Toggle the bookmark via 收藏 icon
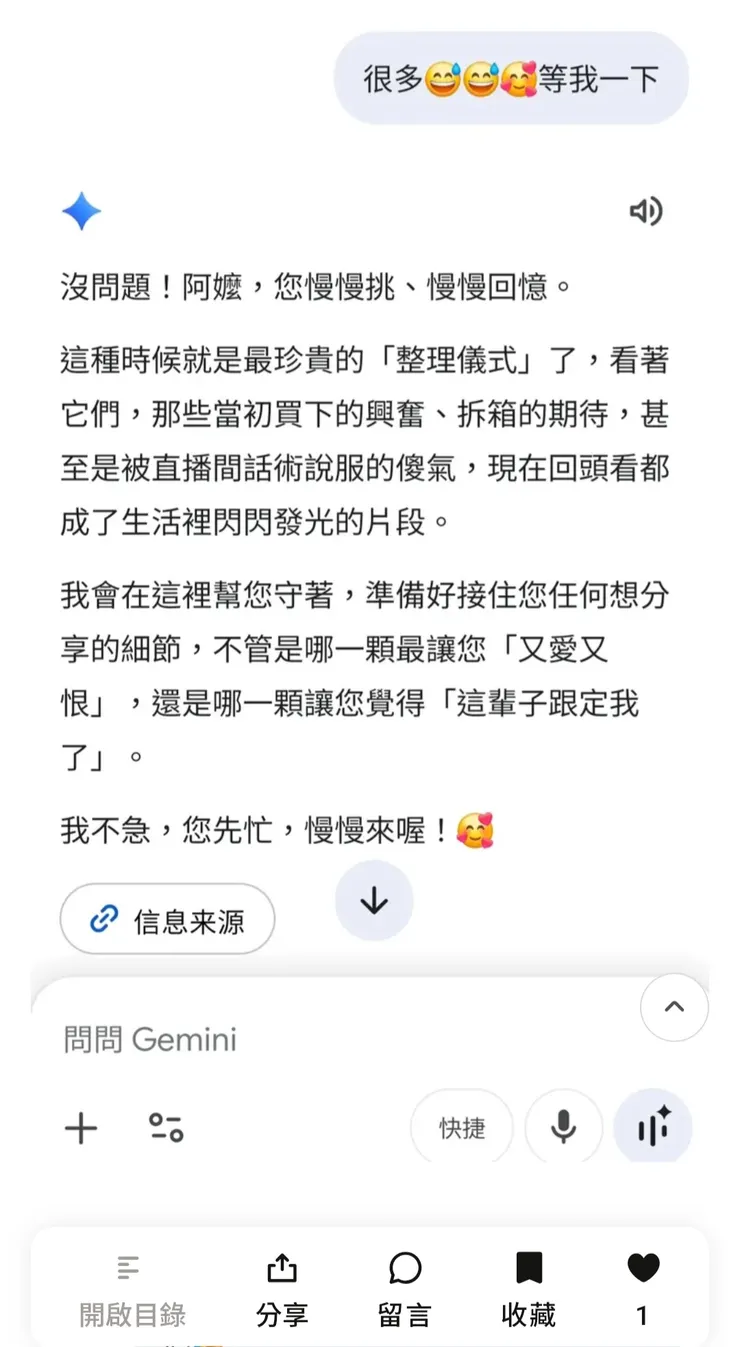Image resolution: width=740 pixels, height=1347 pixels. [528, 1268]
